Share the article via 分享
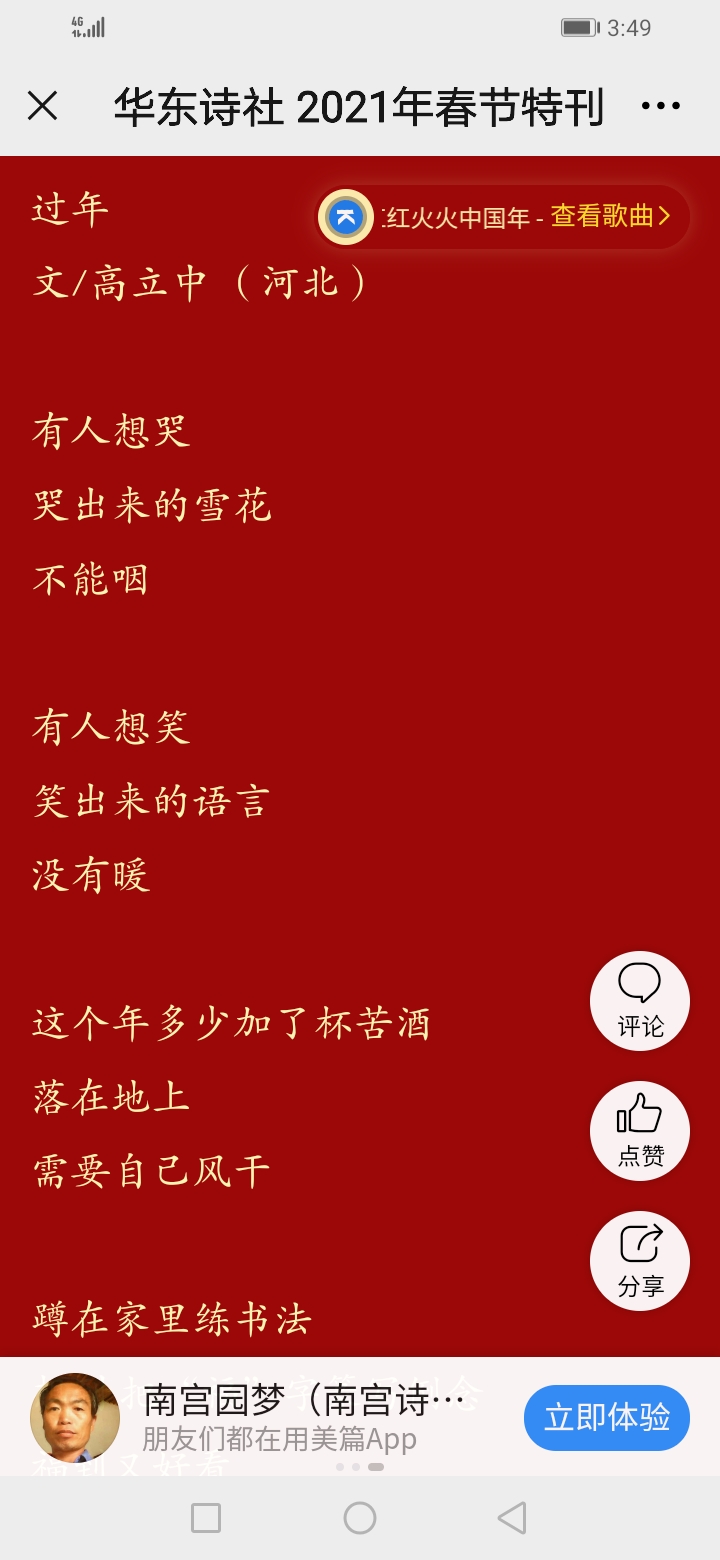 point(640,1261)
